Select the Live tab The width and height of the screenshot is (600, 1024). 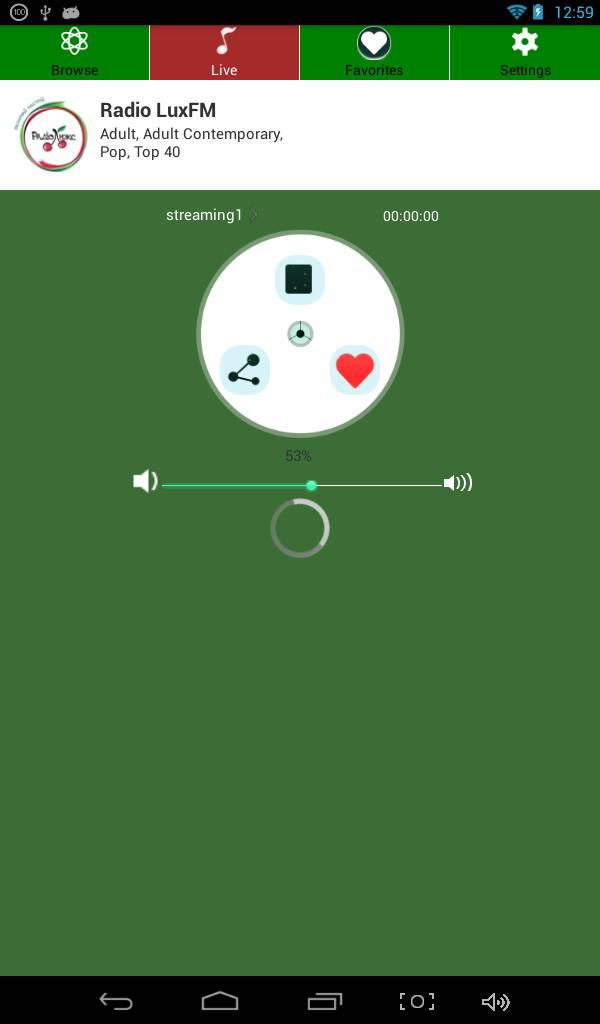click(x=224, y=52)
